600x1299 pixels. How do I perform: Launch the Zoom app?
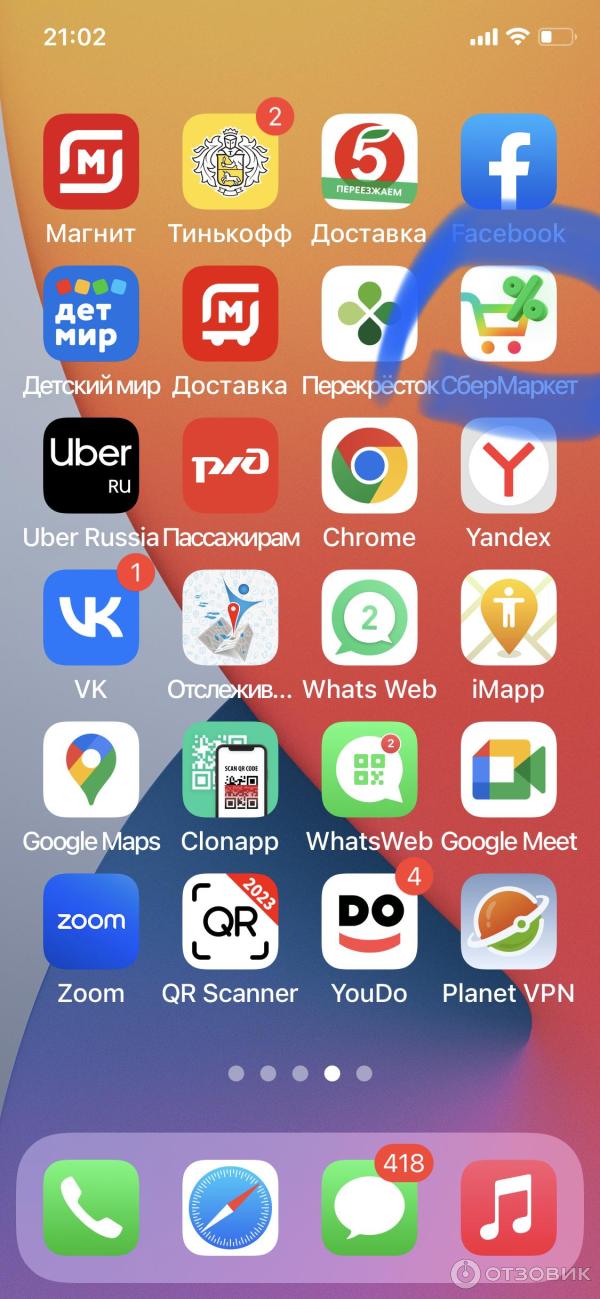click(x=91, y=922)
